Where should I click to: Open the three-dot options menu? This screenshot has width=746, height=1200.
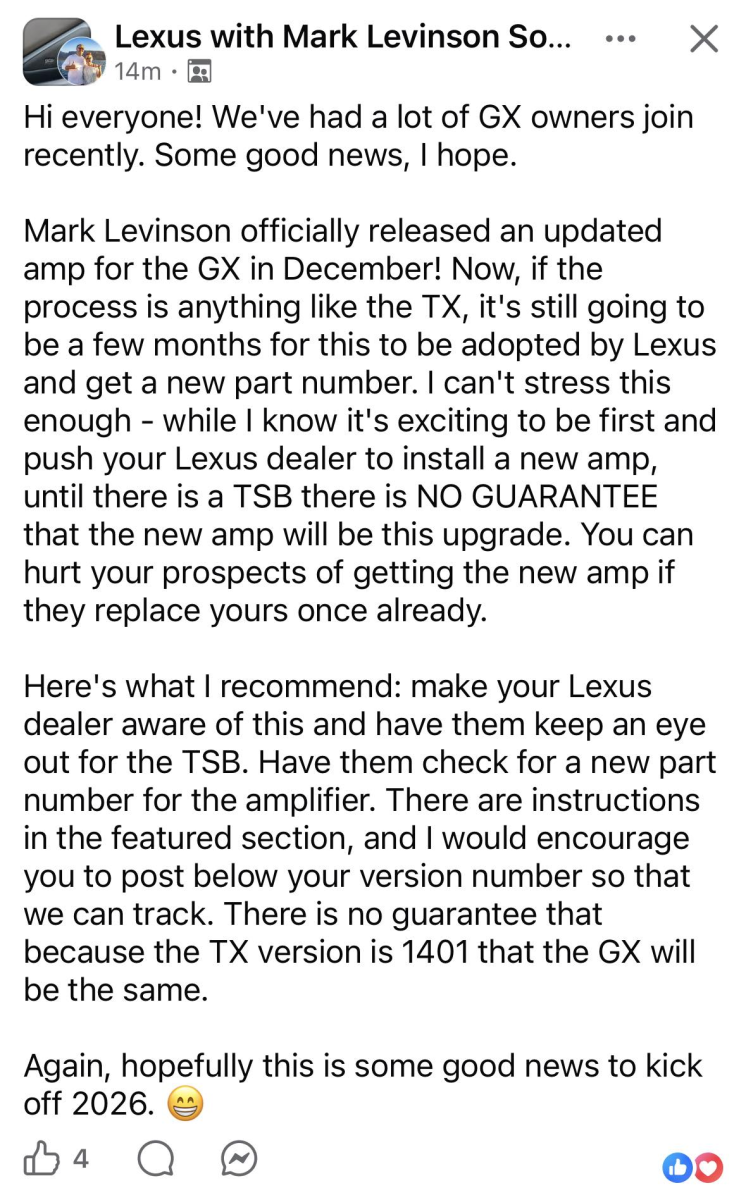[x=621, y=40]
